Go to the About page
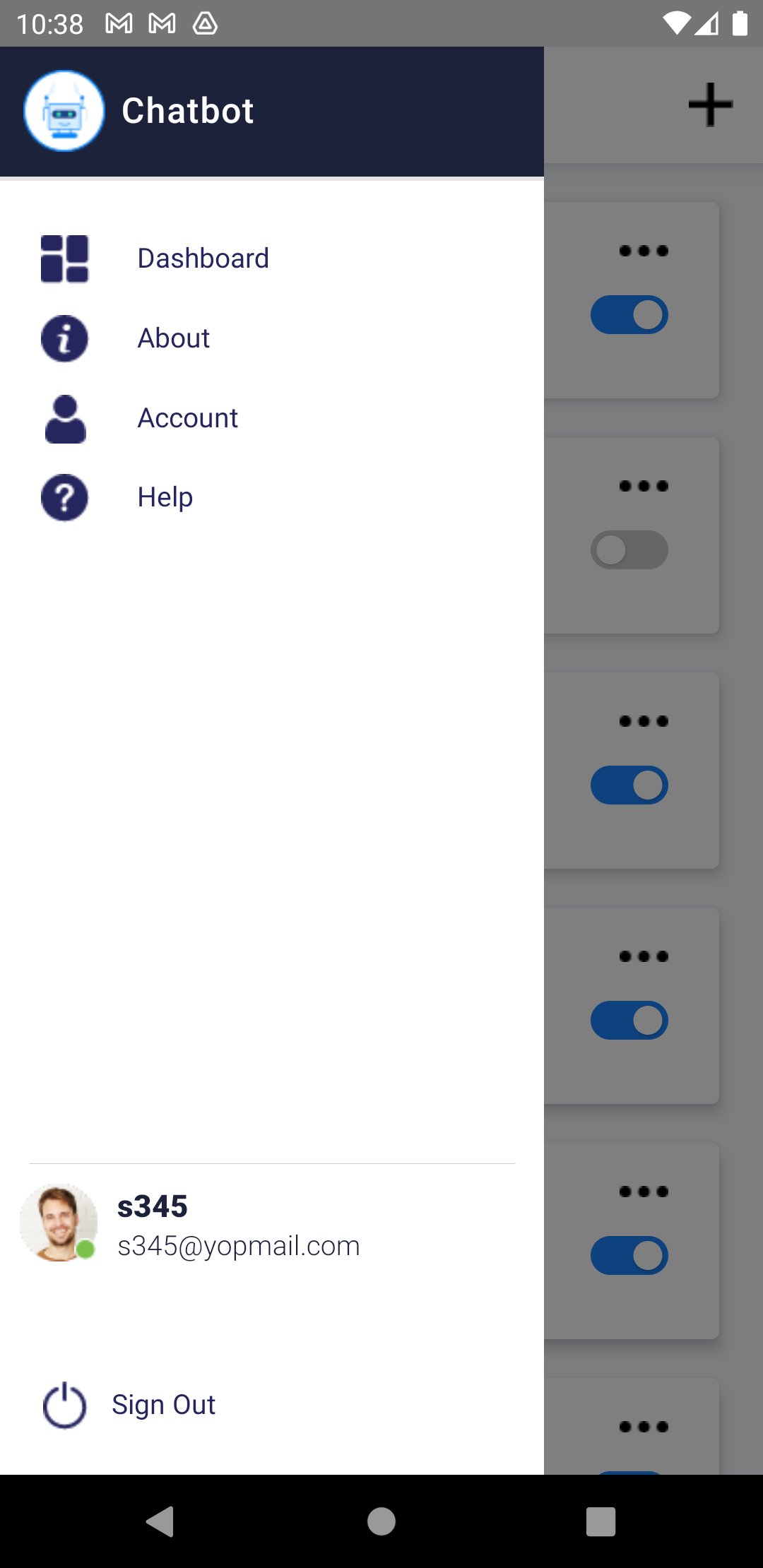 point(173,338)
